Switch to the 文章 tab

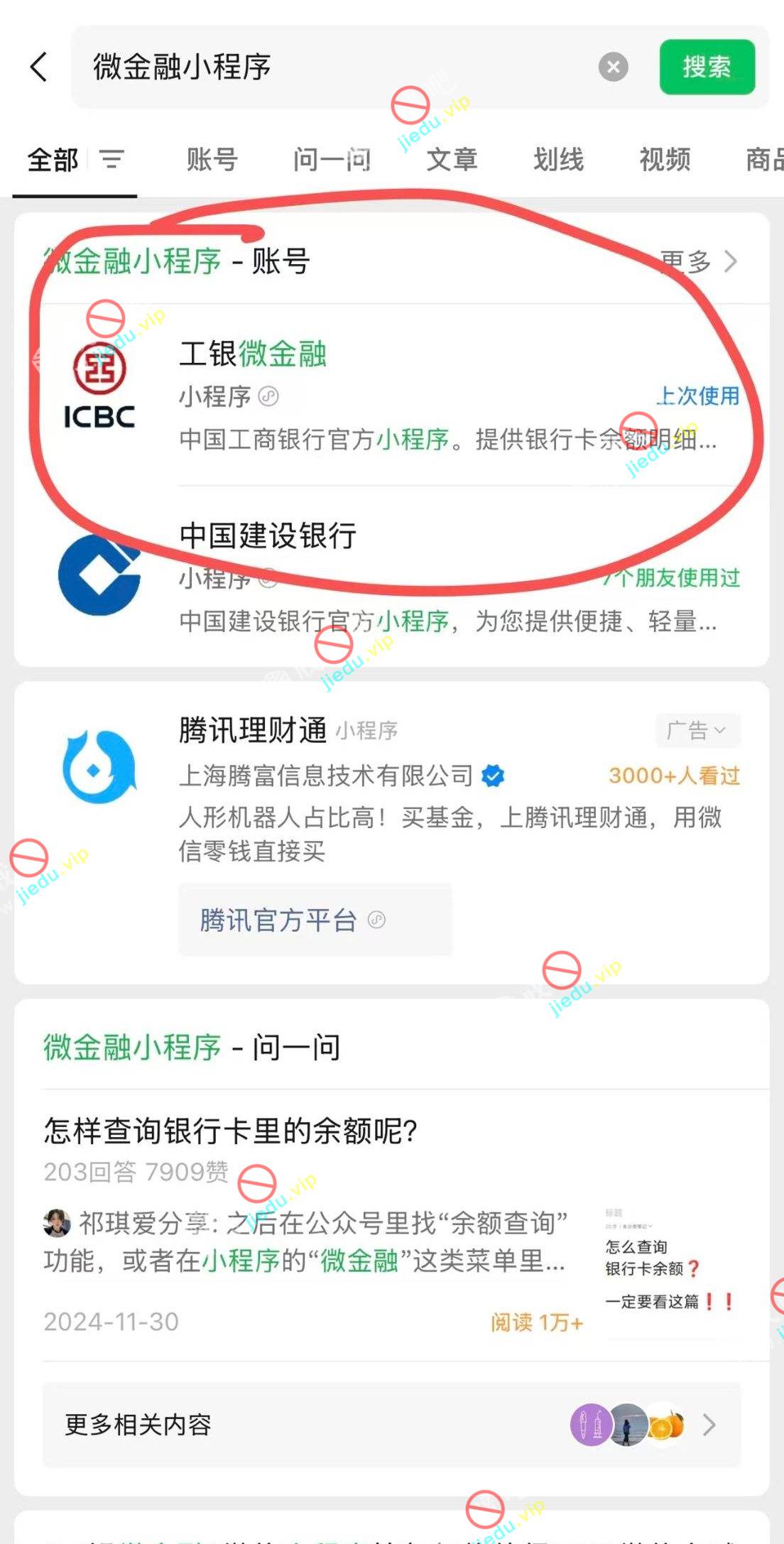pyautogui.click(x=452, y=160)
